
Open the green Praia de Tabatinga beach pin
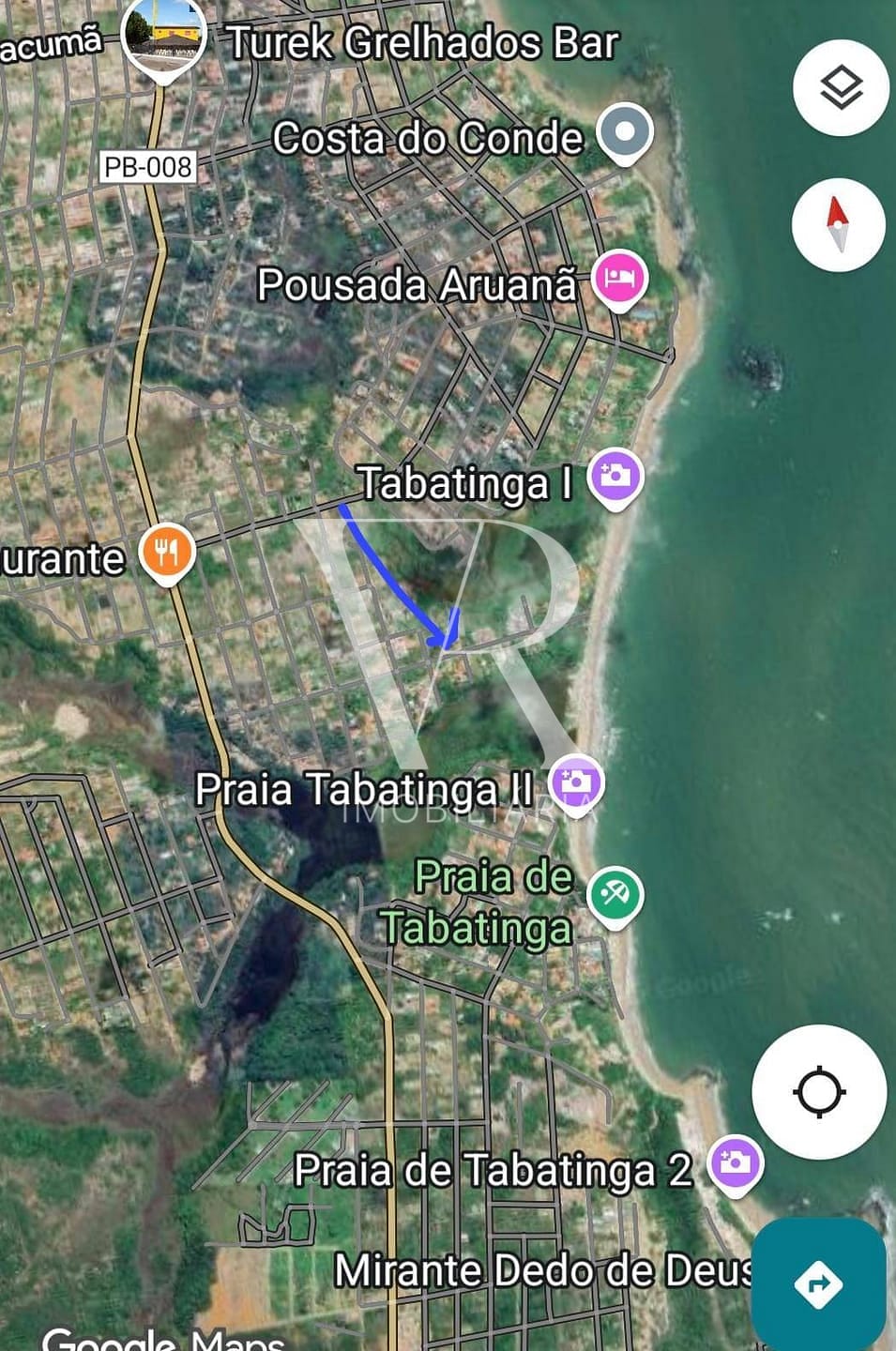click(x=615, y=893)
